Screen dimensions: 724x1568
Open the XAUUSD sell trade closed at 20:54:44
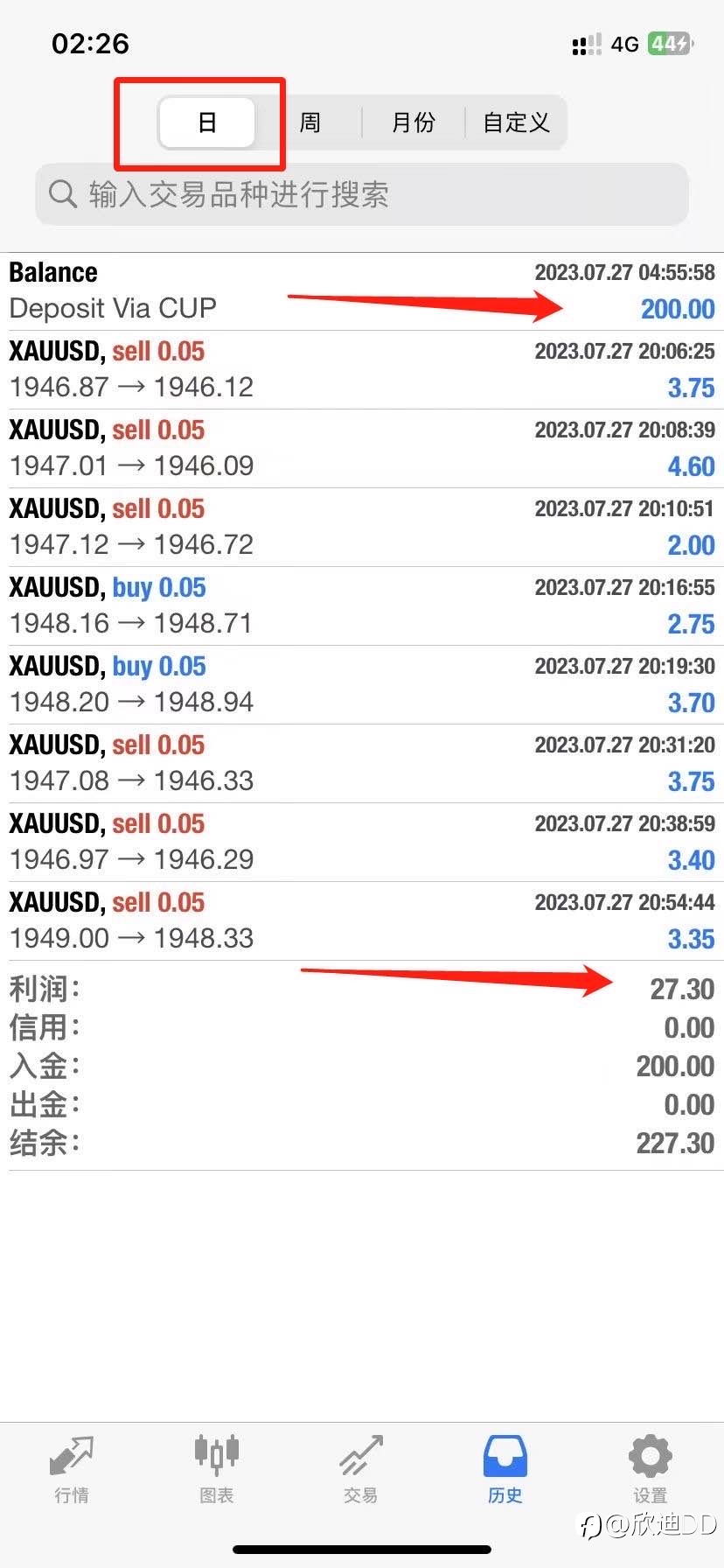(x=362, y=921)
